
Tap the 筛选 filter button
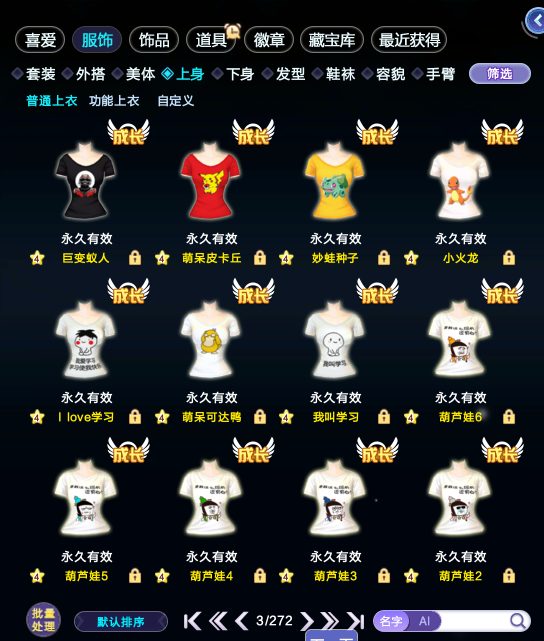pyautogui.click(x=500, y=74)
